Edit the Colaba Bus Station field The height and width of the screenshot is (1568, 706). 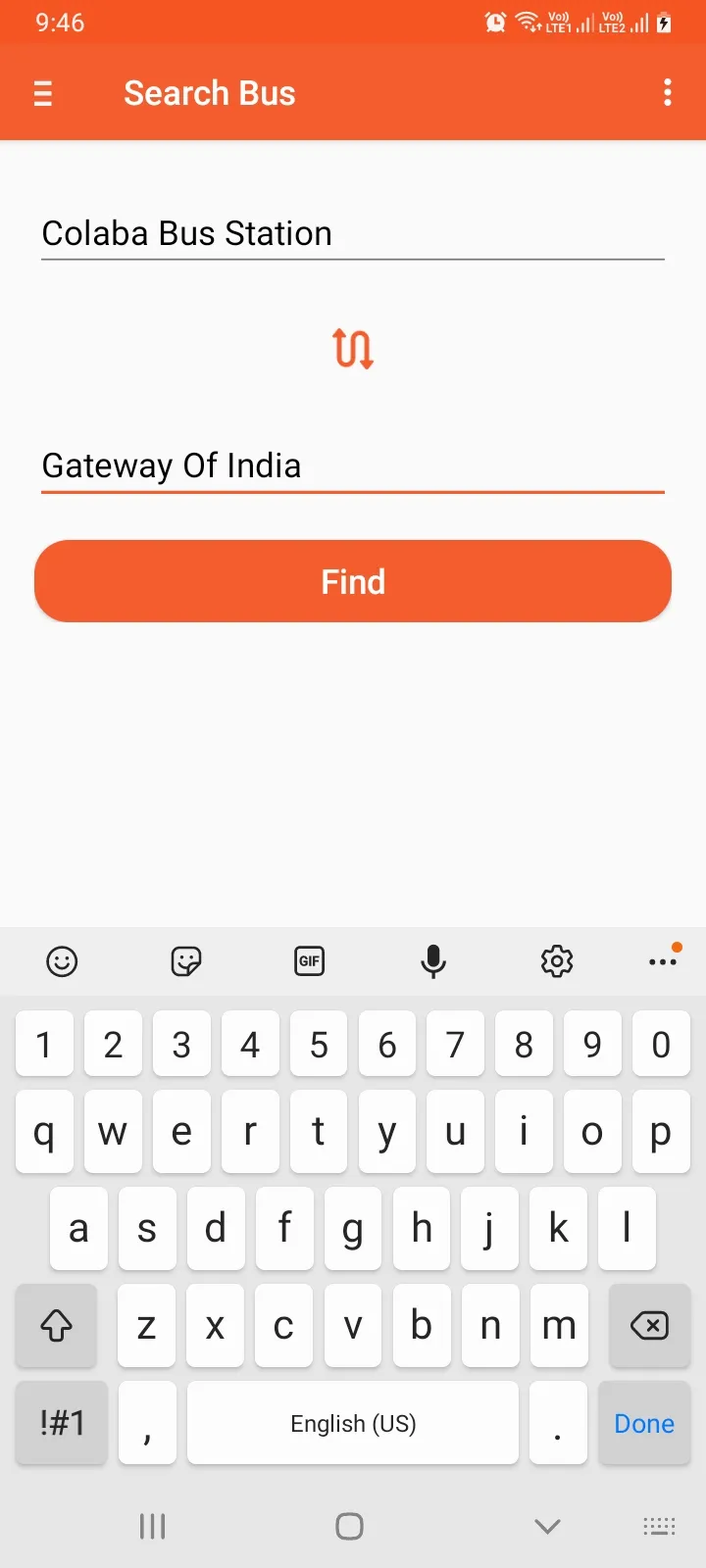[x=353, y=233]
